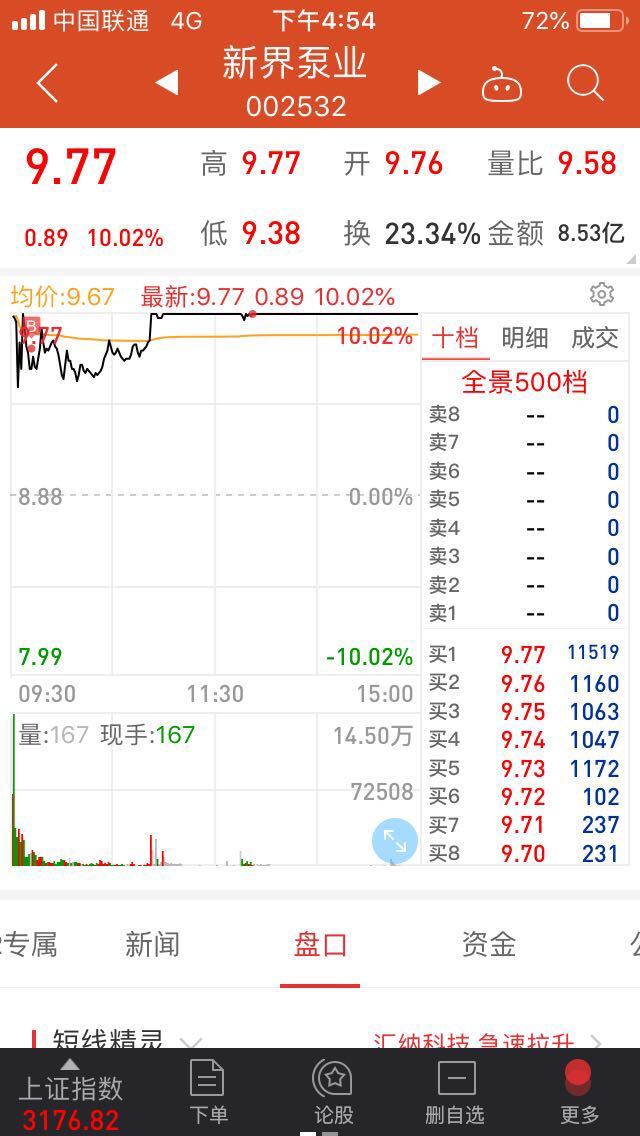This screenshot has width=640, height=1136.
Task: Open stock search magnifier
Action: coord(585,83)
